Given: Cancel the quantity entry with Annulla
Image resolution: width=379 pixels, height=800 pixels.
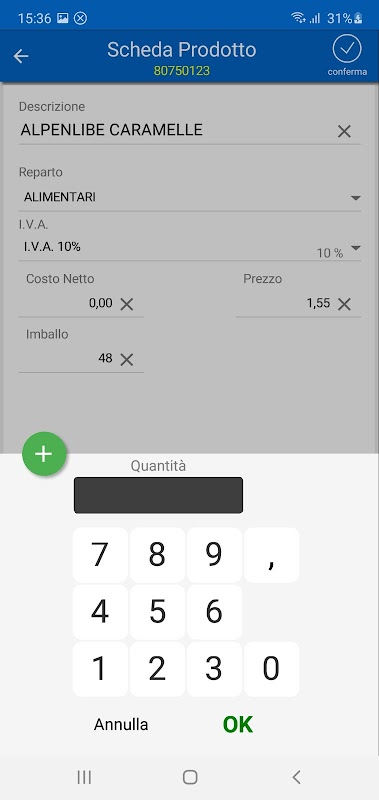Looking at the screenshot, I should click(x=121, y=724).
